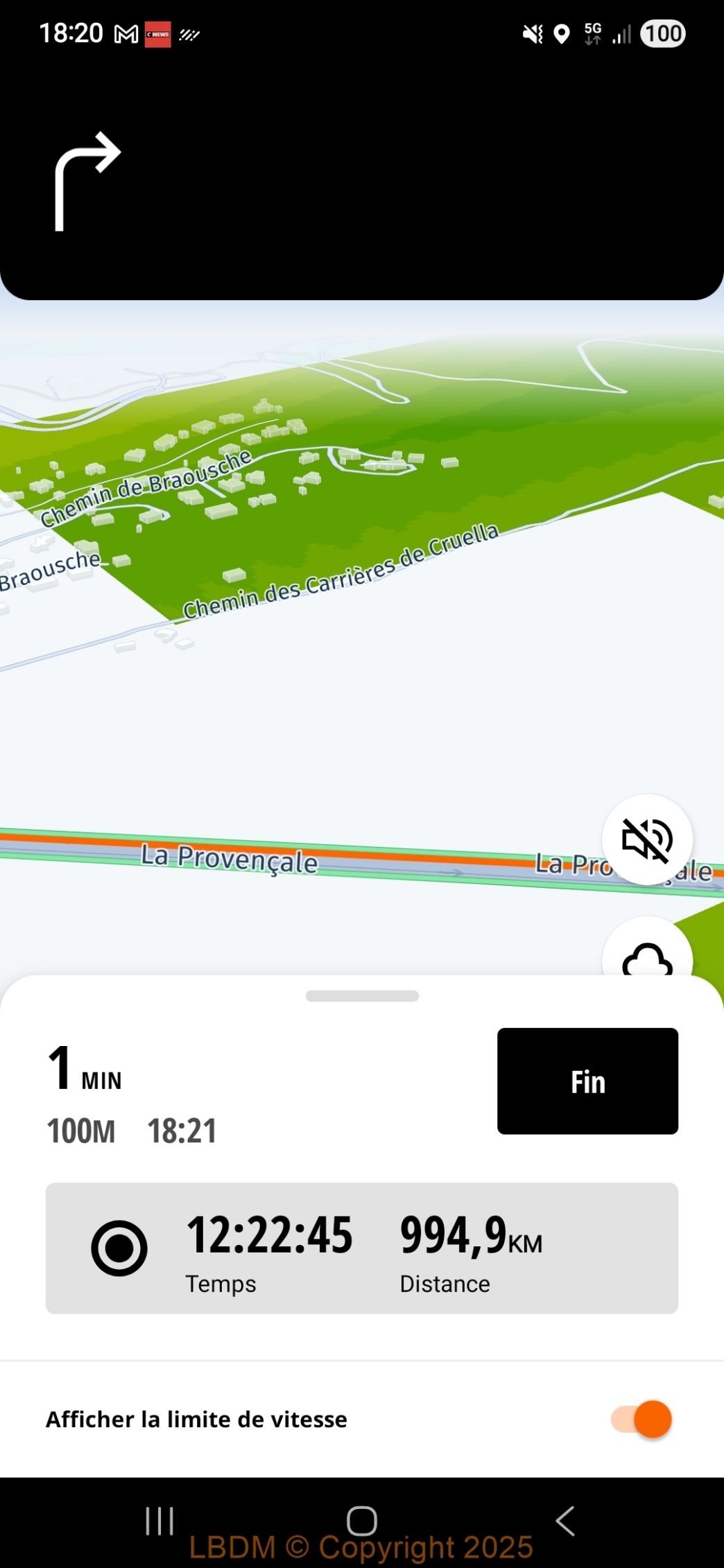
Task: Disable Afficher la limite de vitesse switch
Action: coord(641,1419)
